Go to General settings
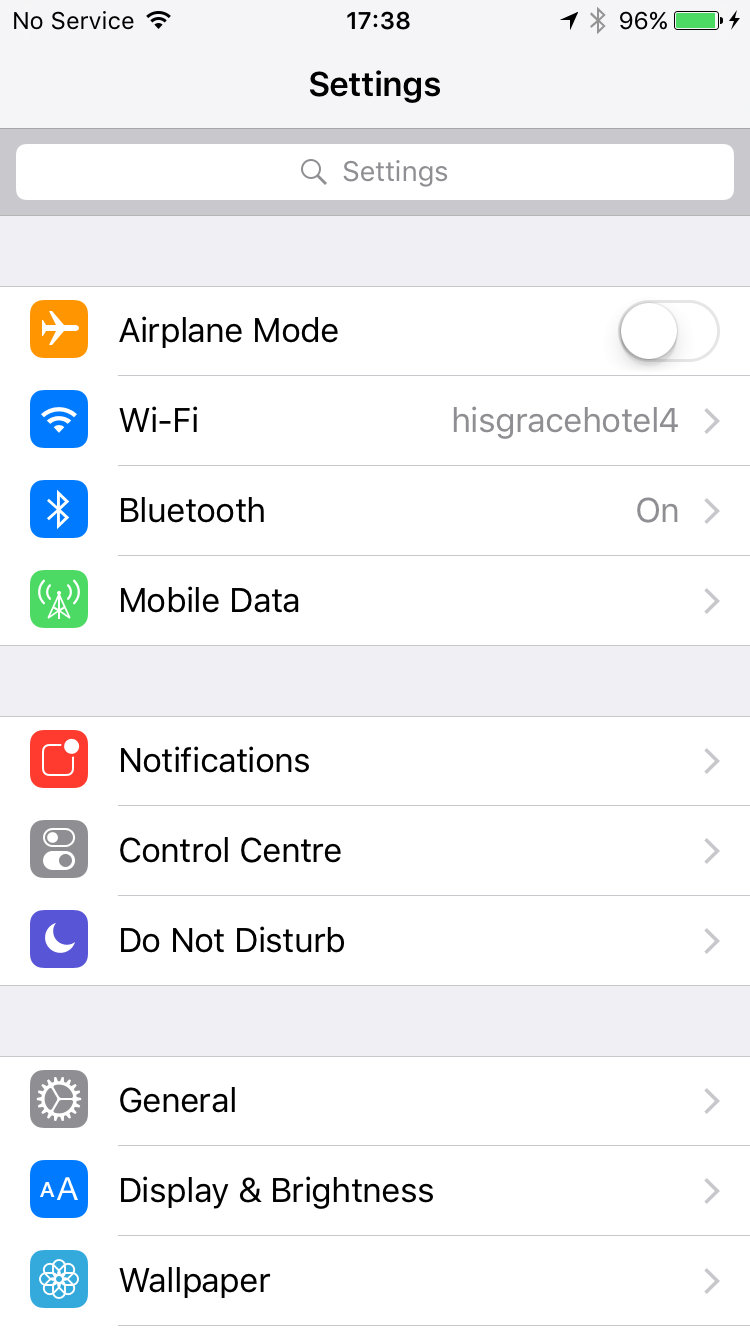Viewport: 750px width, 1334px height. (x=375, y=1101)
